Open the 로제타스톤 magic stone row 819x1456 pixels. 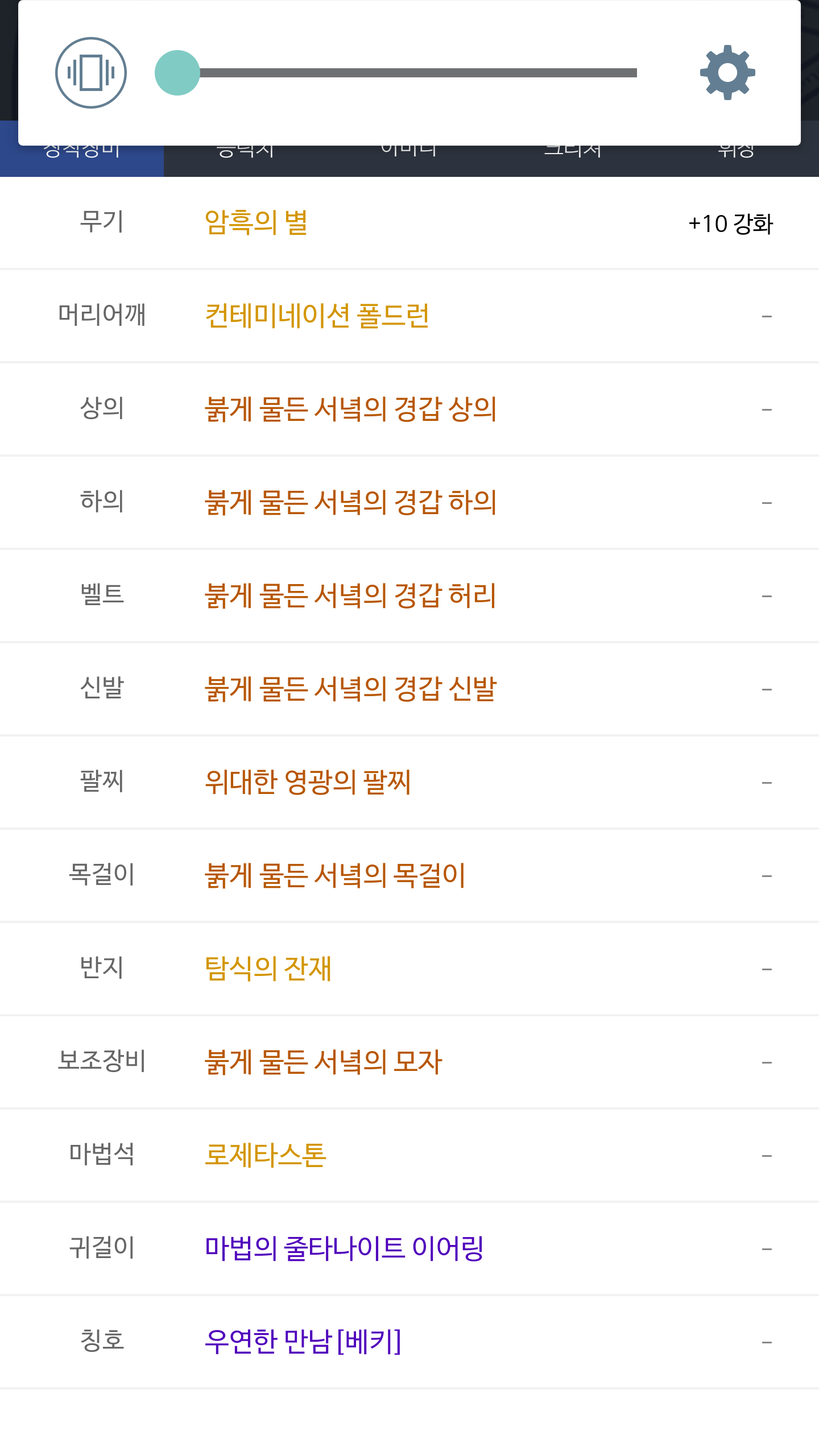coord(409,1155)
